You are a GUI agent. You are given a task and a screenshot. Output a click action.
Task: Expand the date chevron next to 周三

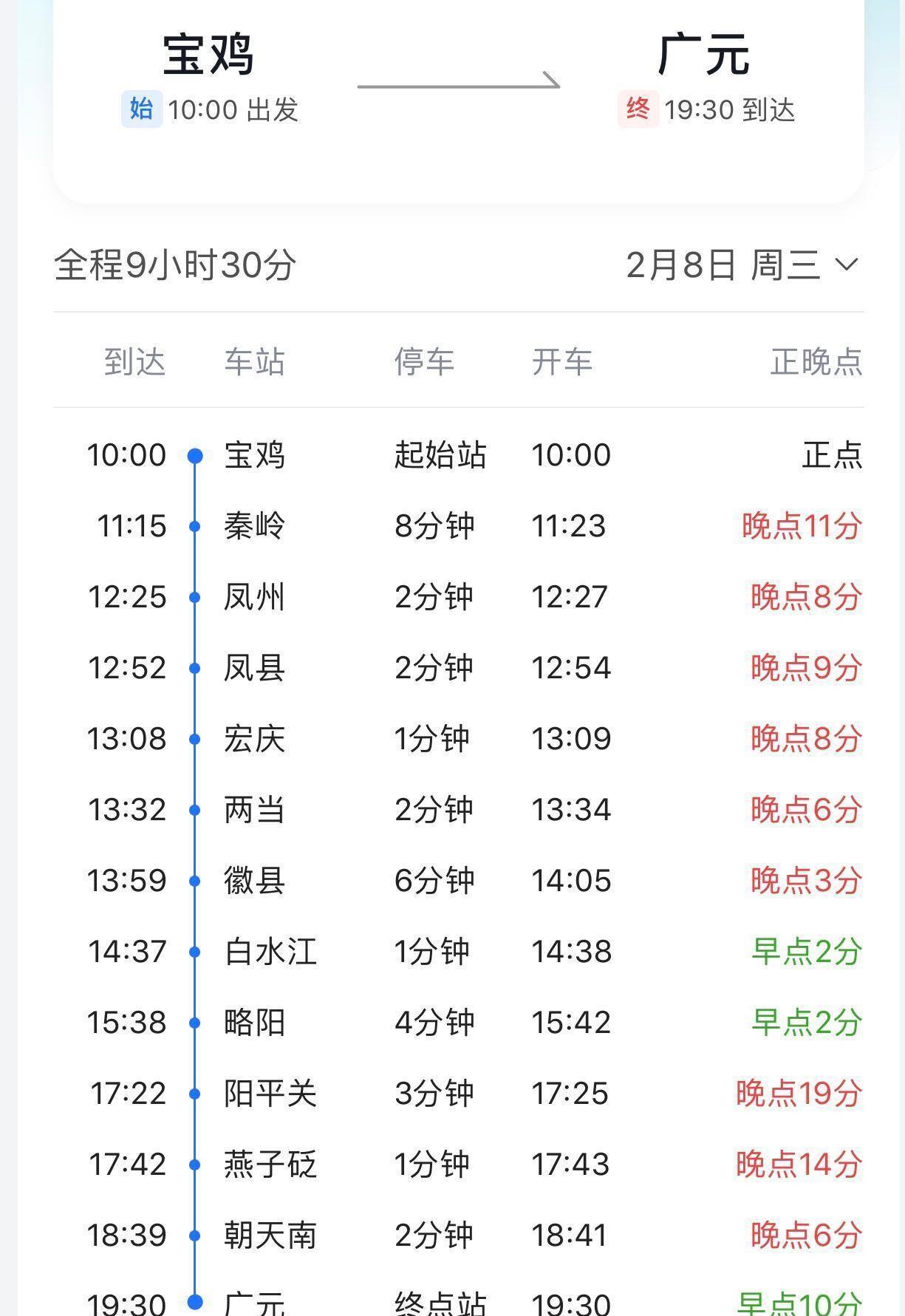[x=850, y=265]
